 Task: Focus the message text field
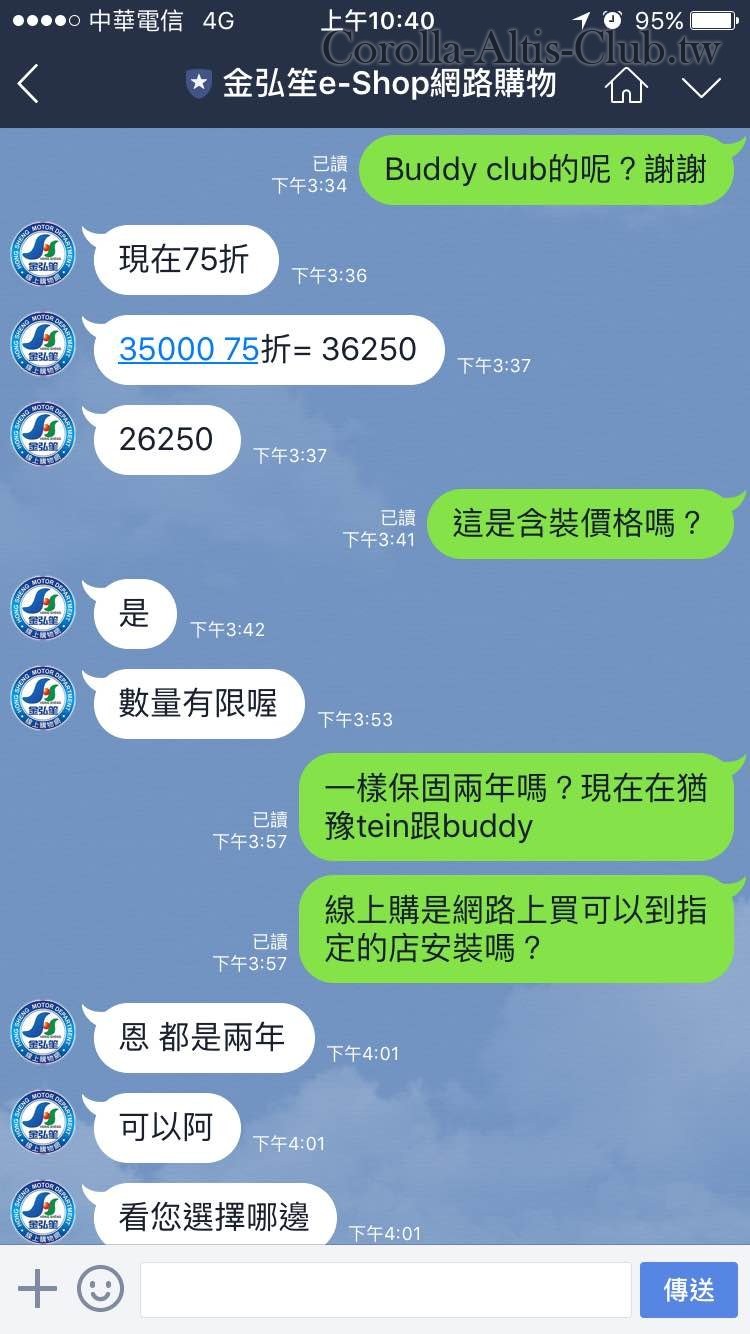coord(385,1289)
